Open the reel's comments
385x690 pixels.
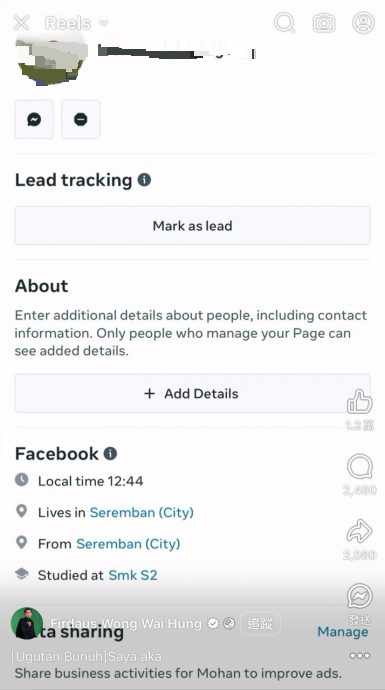[x=359, y=466]
